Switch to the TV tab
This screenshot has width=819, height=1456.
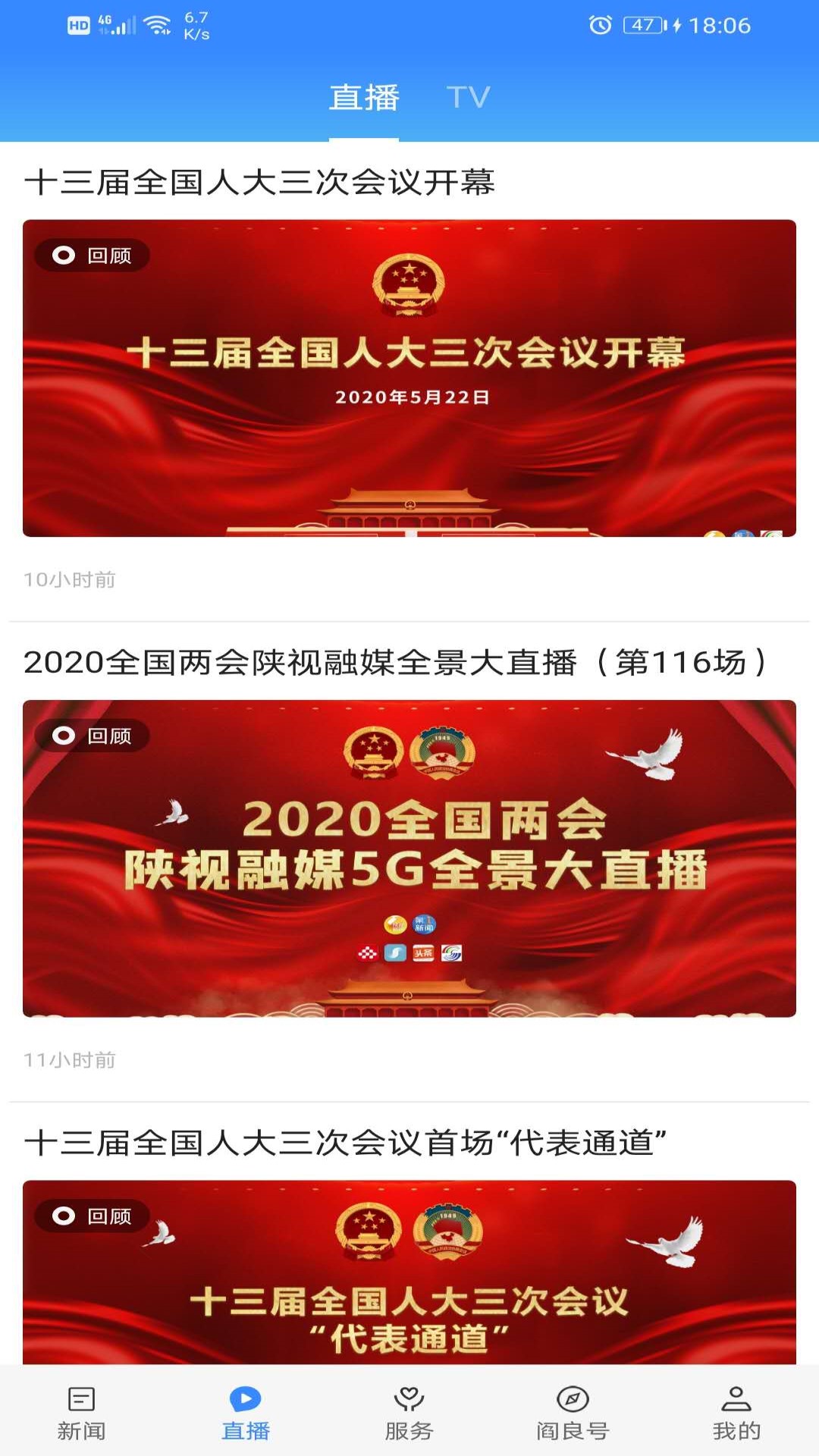point(469,96)
